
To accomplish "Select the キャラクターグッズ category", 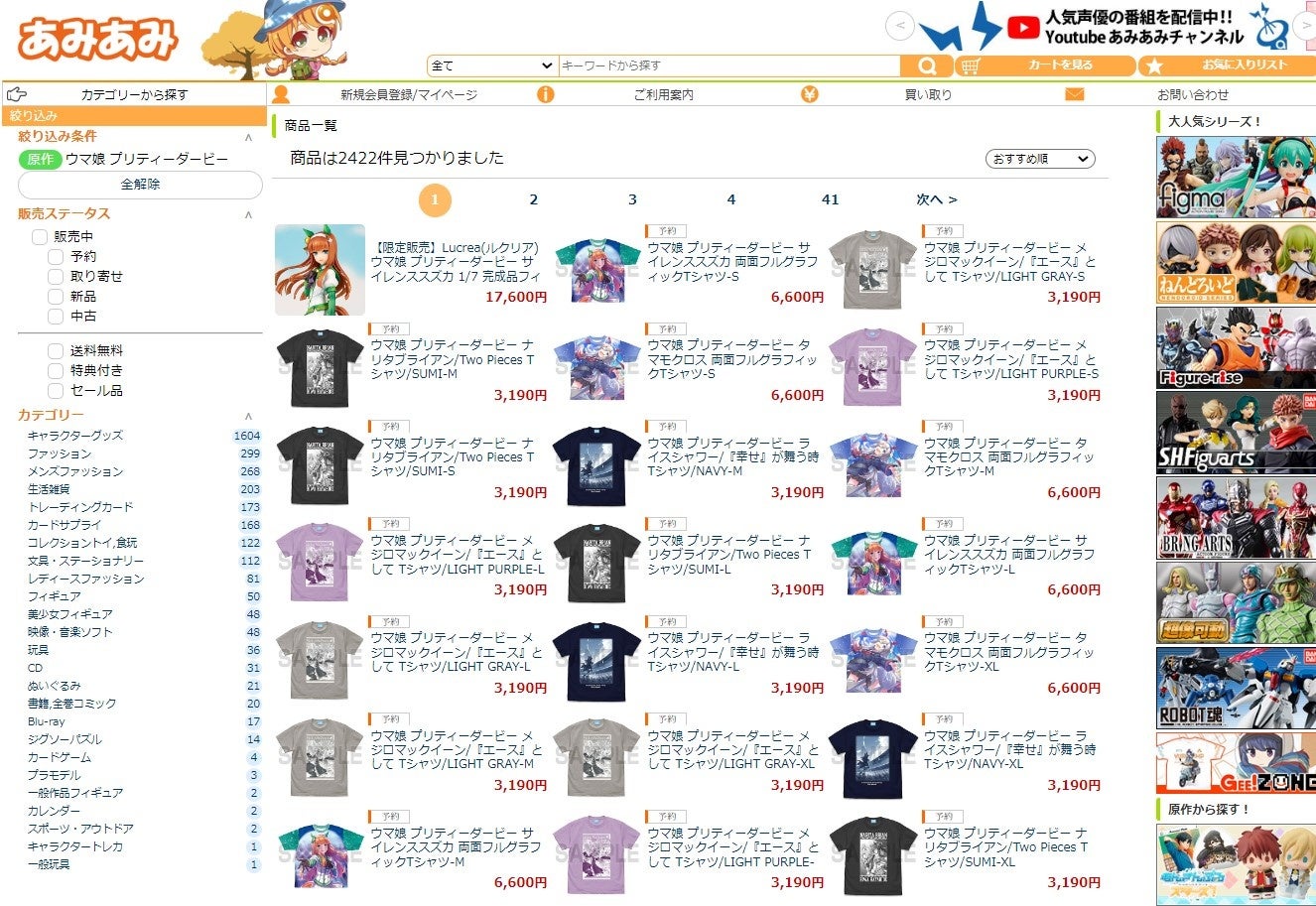I will coord(75,436).
